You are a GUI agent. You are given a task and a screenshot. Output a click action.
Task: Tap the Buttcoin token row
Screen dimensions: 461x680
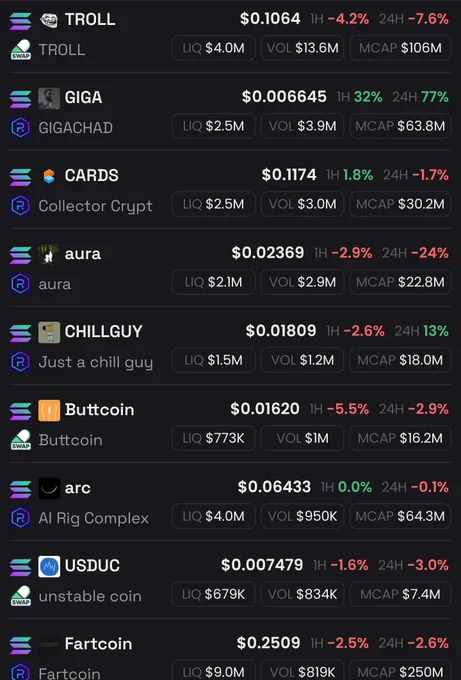230,424
